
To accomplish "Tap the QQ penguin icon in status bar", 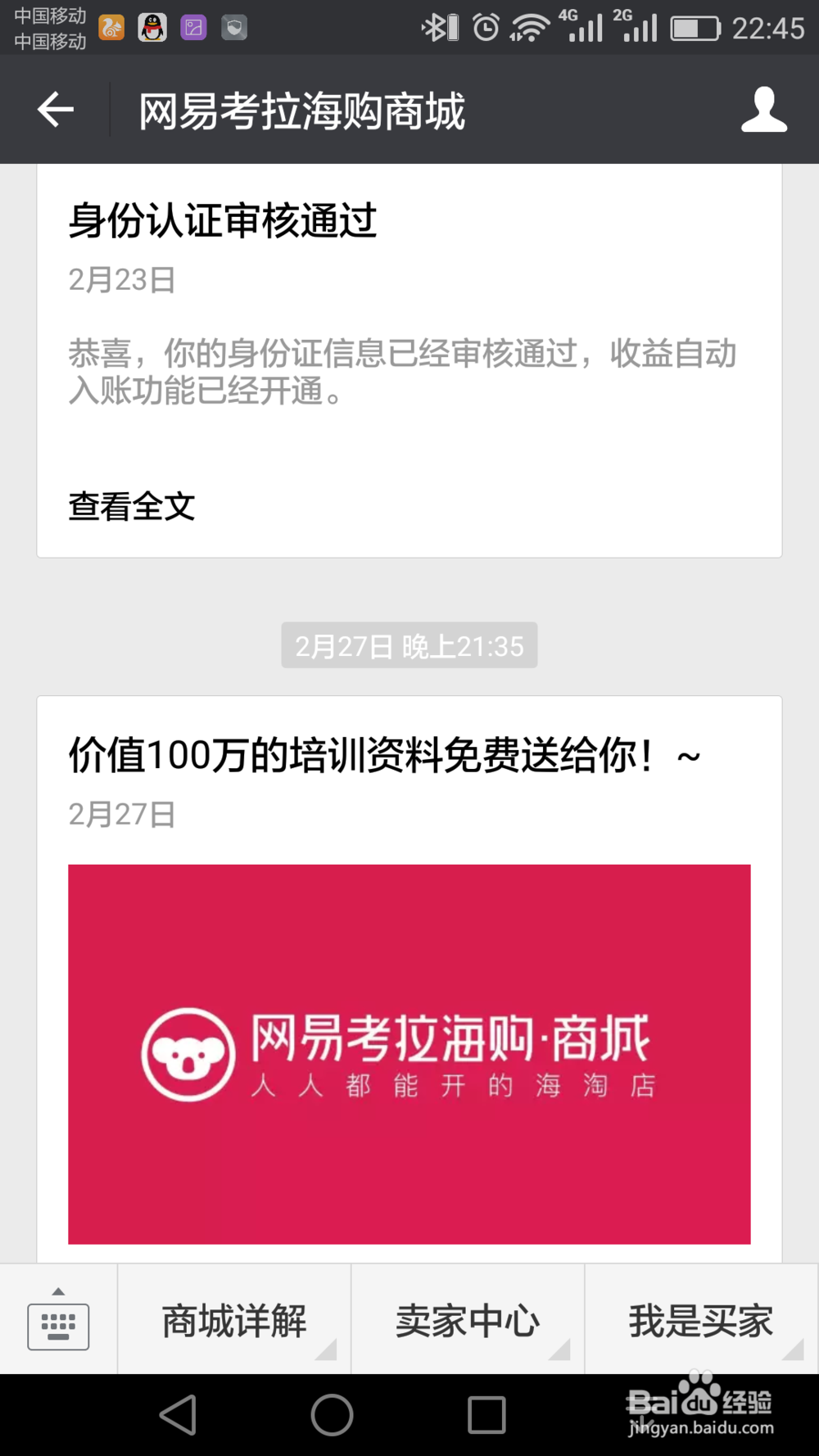I will (x=152, y=27).
